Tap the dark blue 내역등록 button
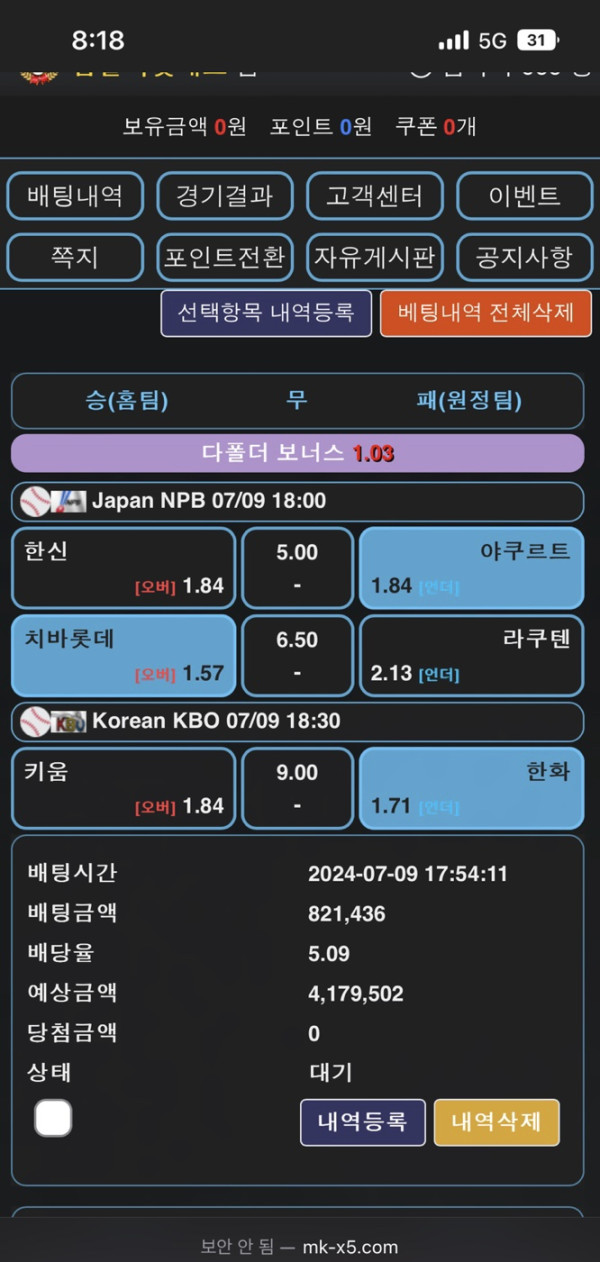This screenshot has width=600, height=1262. pos(363,1122)
